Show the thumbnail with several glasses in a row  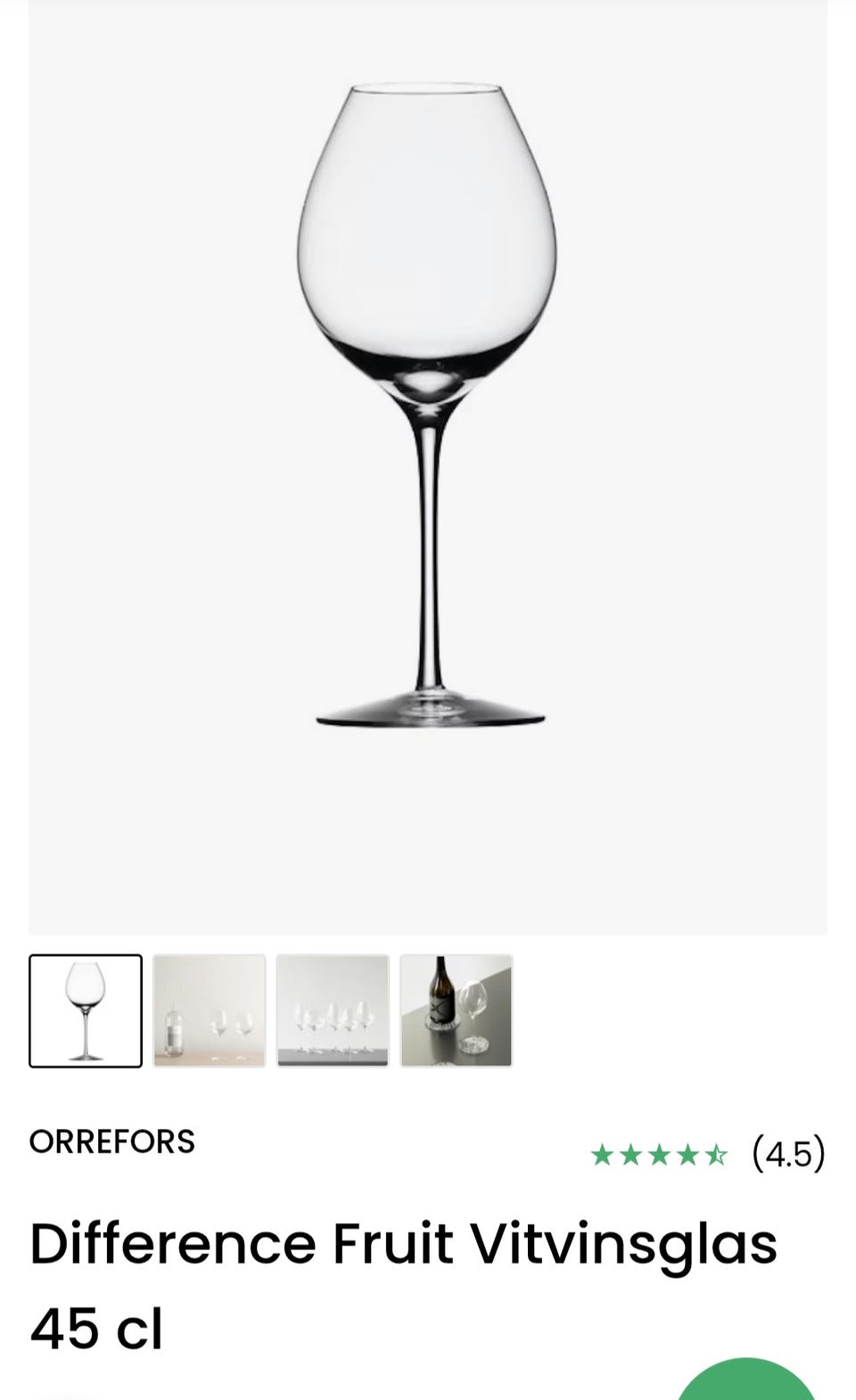pyautogui.click(x=333, y=1010)
